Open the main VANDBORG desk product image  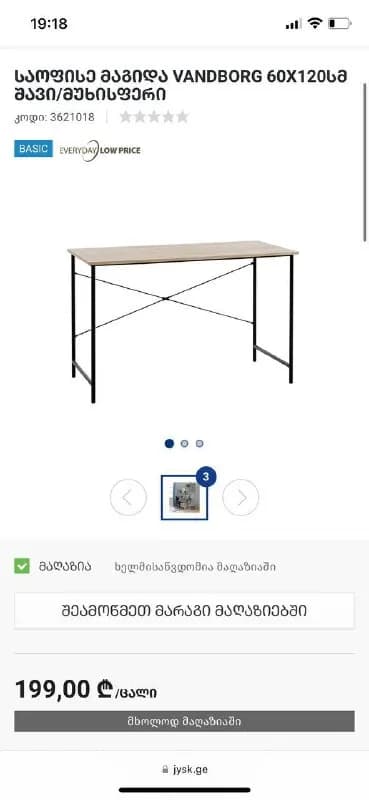[x=183, y=321]
